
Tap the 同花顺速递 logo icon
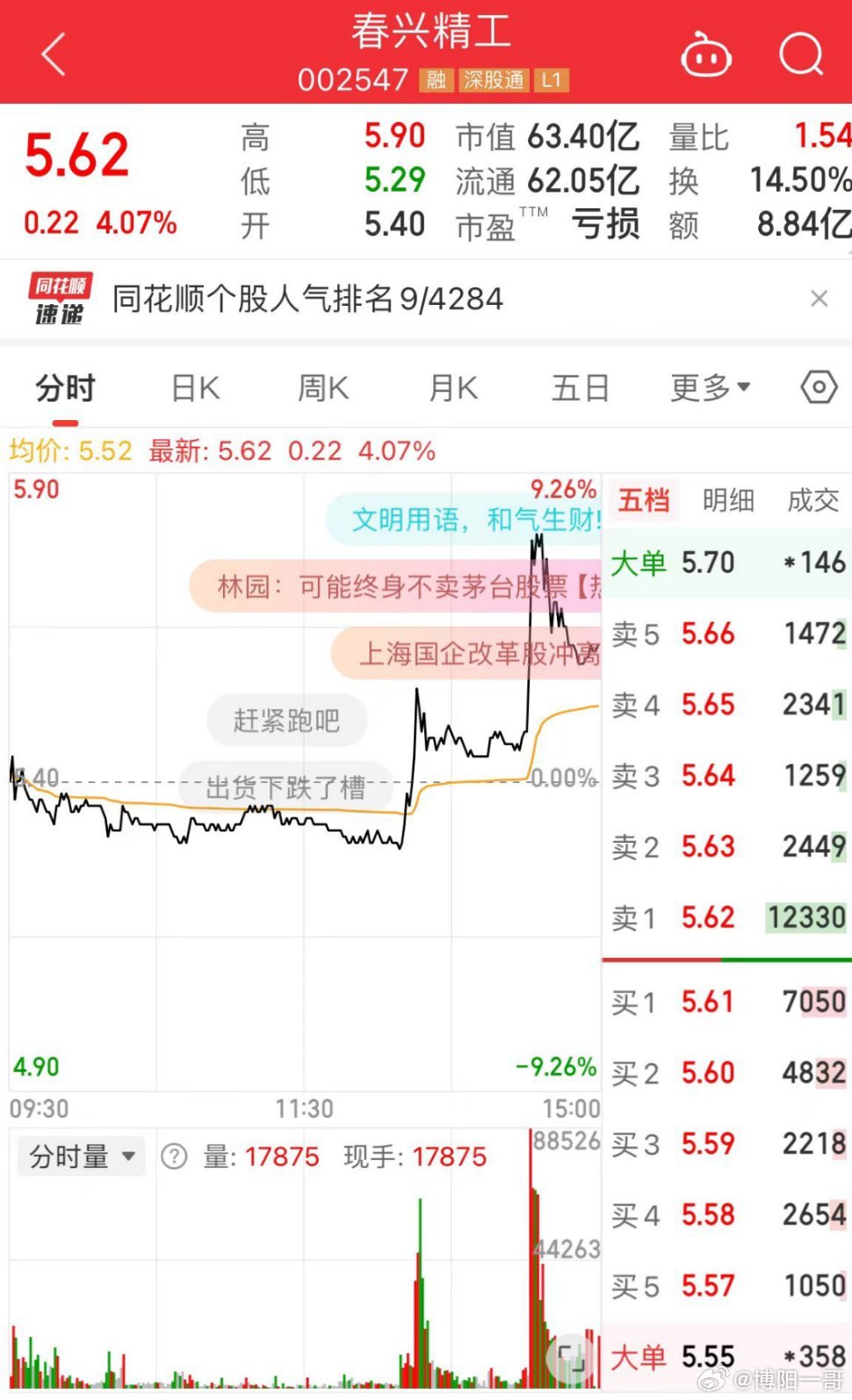pos(57,299)
